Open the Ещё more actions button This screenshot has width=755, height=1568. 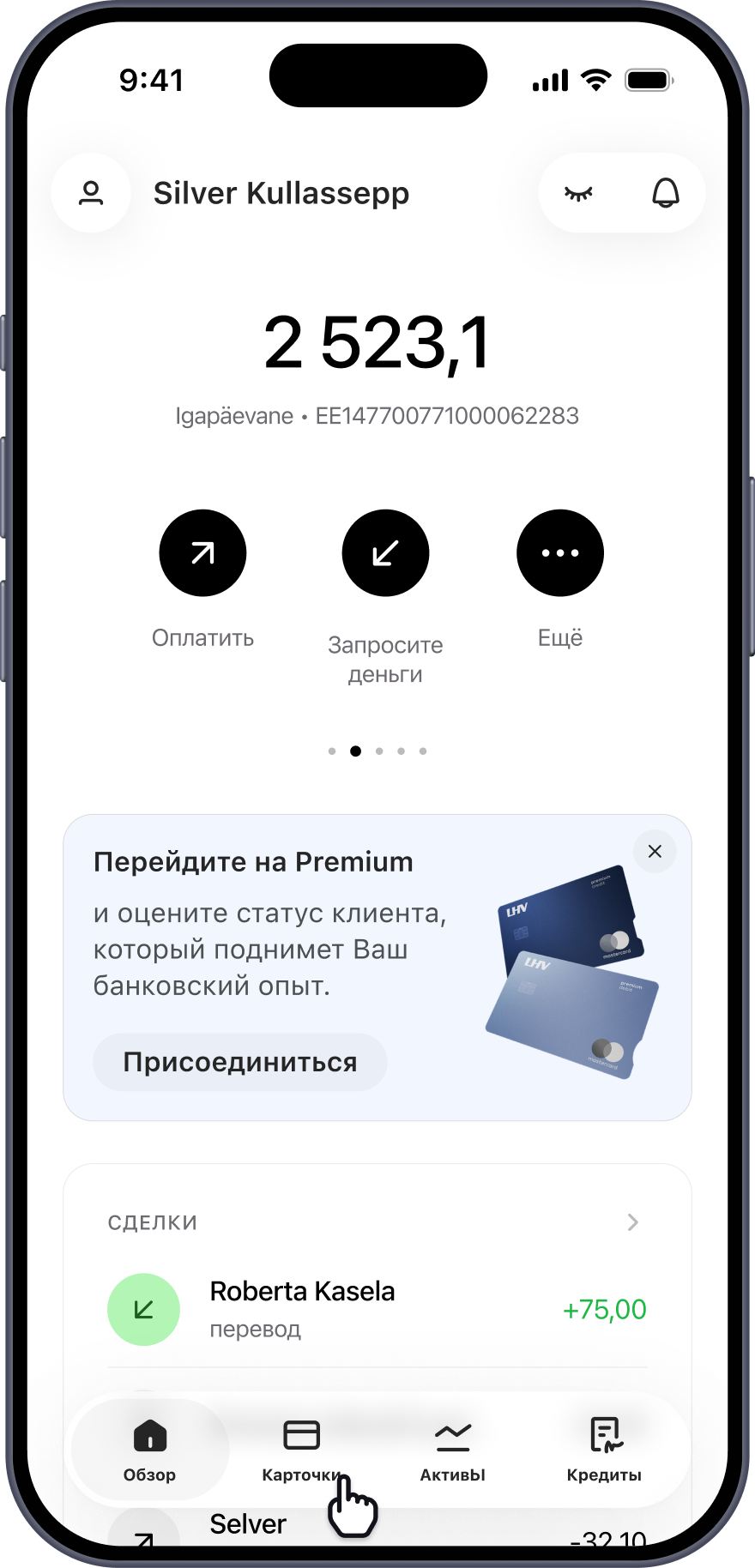click(x=559, y=553)
